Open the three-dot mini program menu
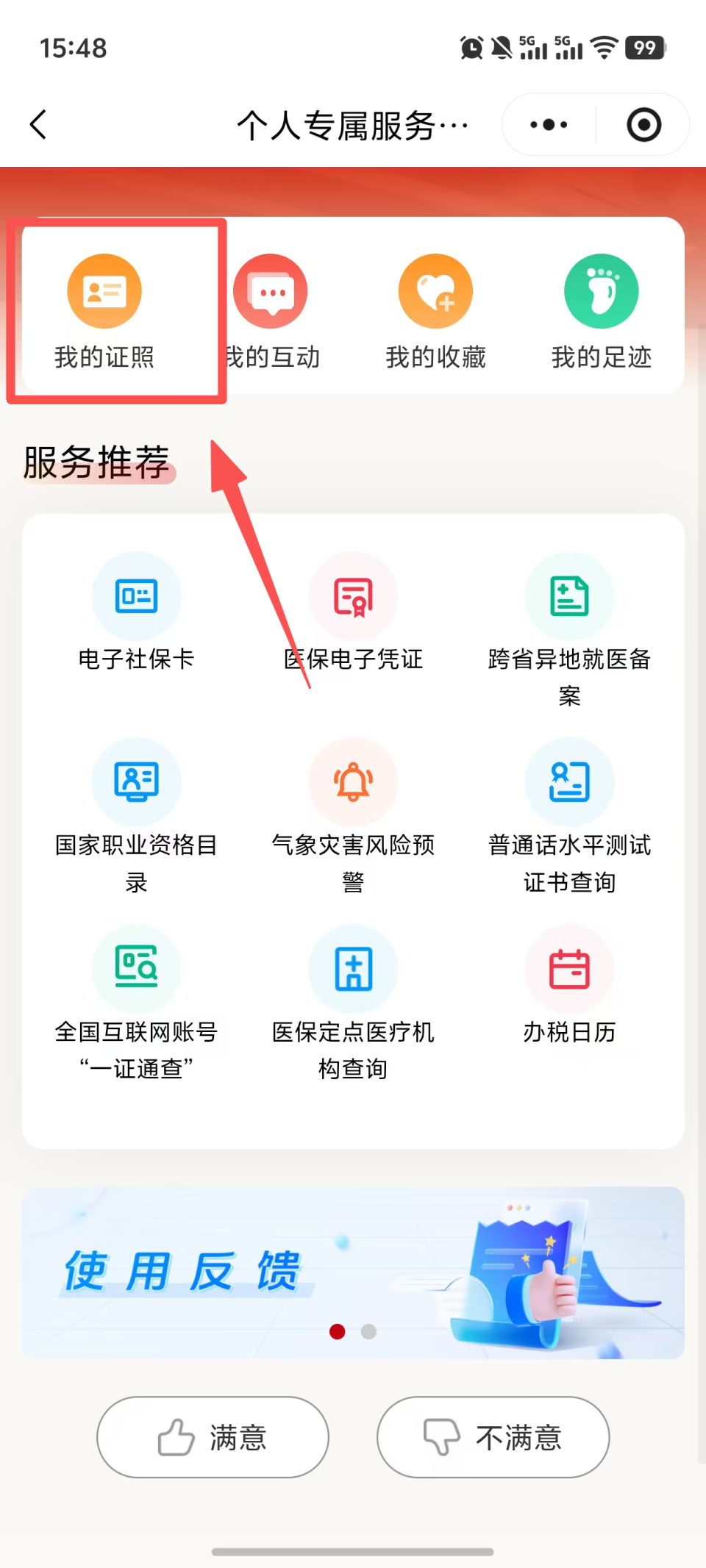This screenshot has height=1568, width=706. pyautogui.click(x=549, y=124)
